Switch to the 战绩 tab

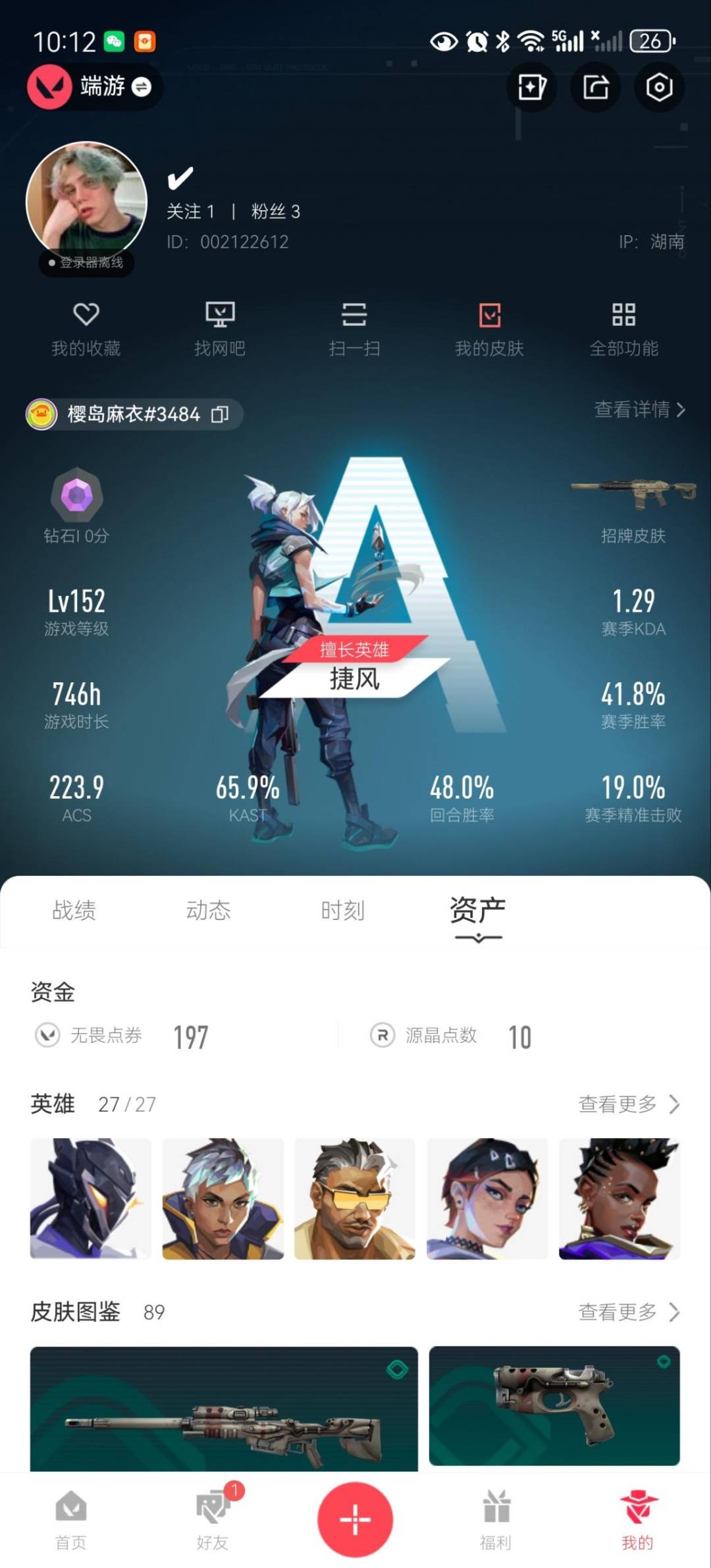[74, 910]
